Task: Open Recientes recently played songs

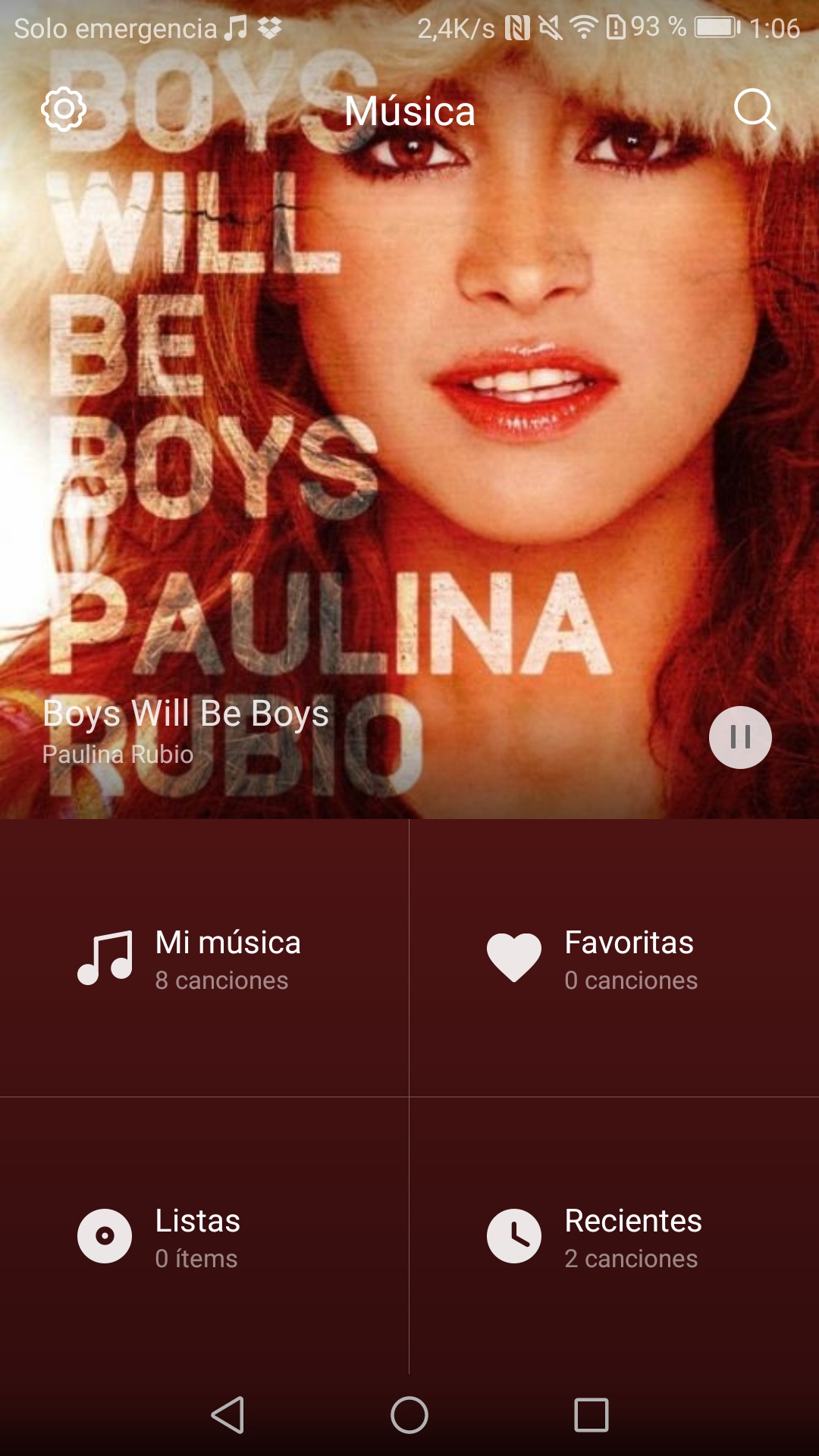Action: pos(614,1236)
